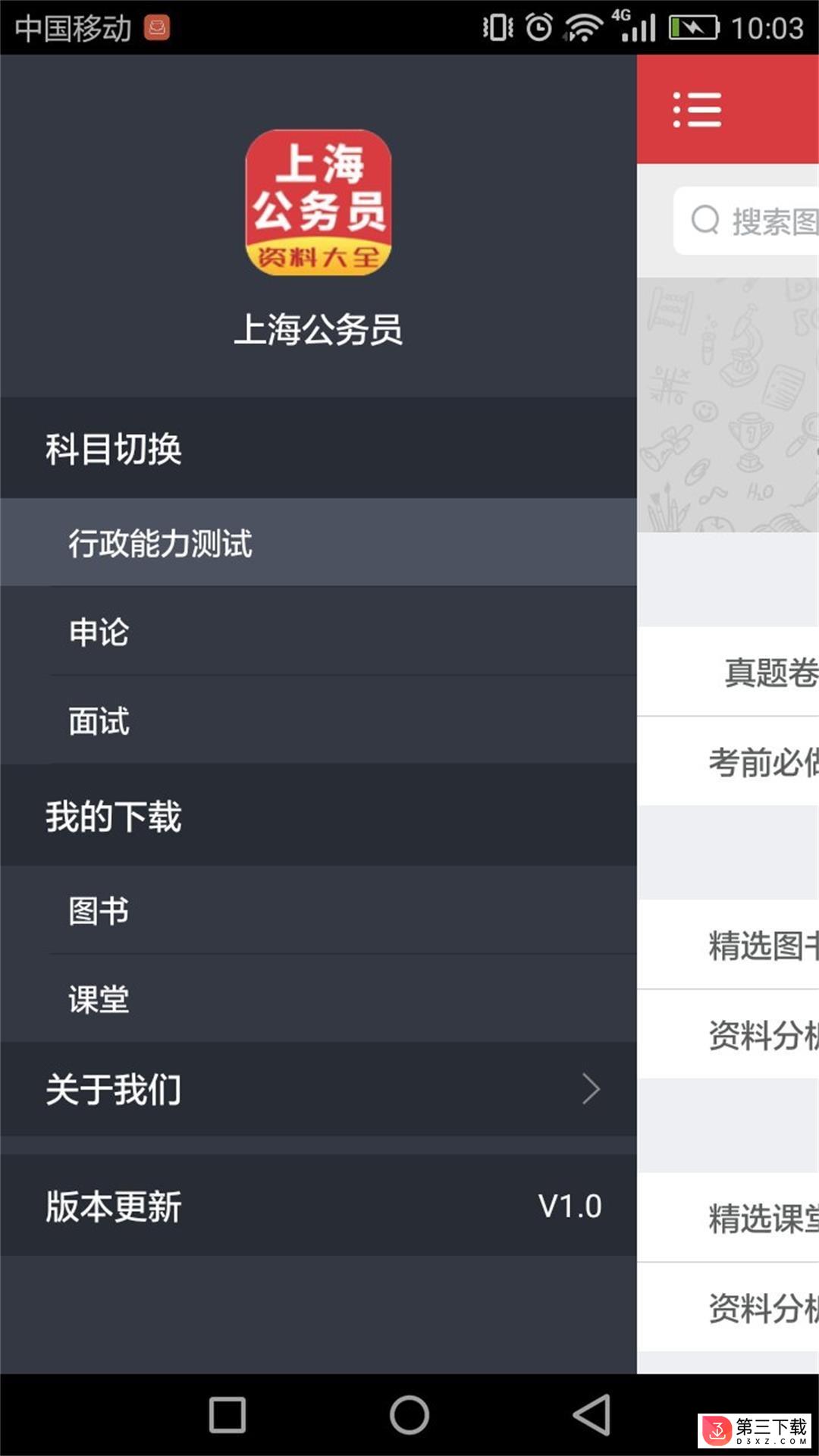819x1456 pixels.
Task: Switch subject to 申论
Action: pos(318,632)
